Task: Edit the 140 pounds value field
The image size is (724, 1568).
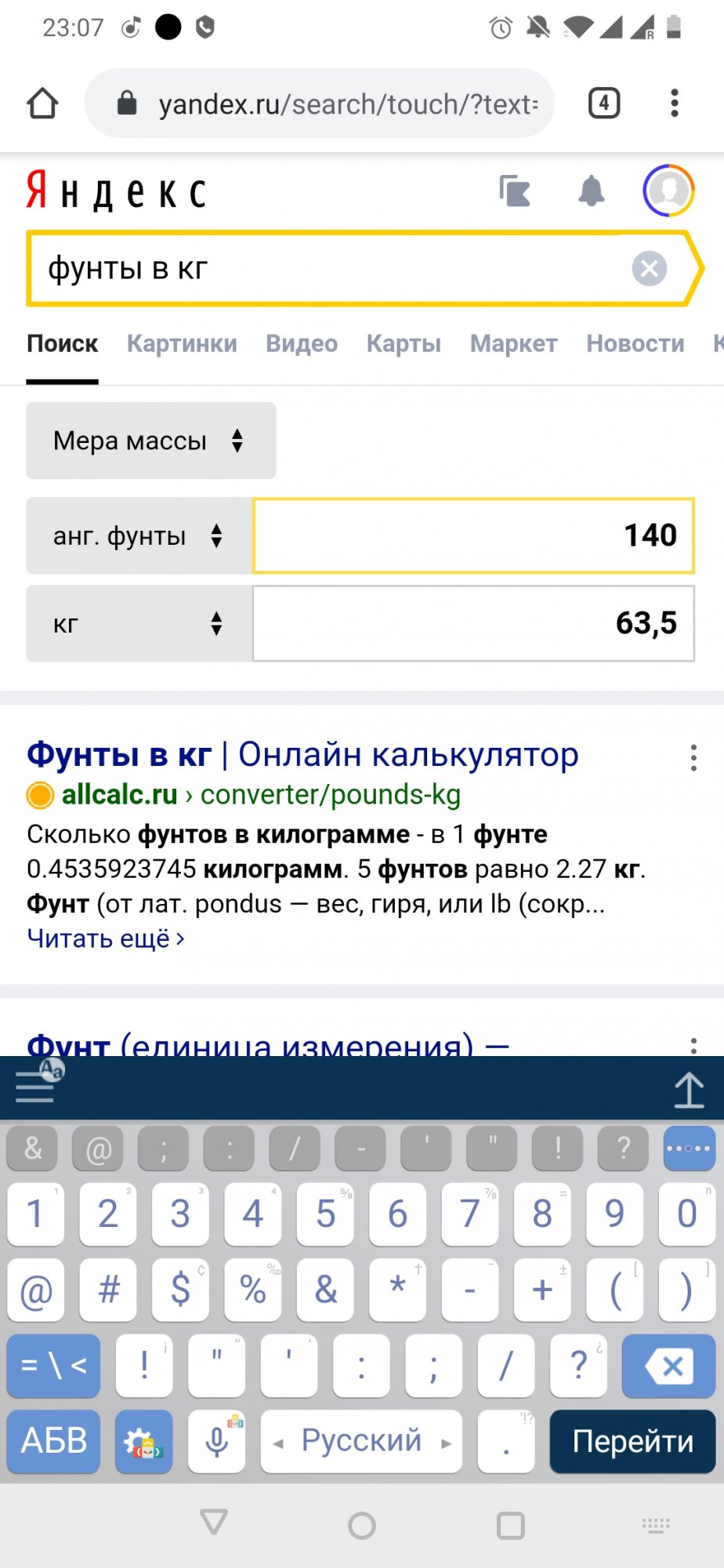Action: (473, 535)
